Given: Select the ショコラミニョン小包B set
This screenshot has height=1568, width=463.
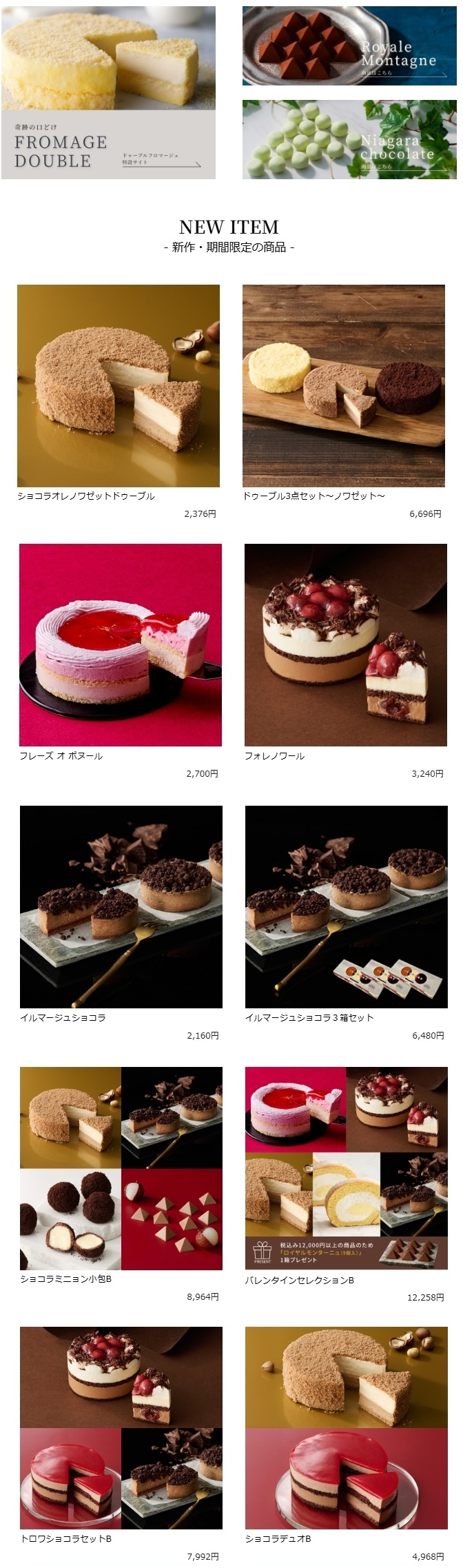Looking at the screenshot, I should coord(121,1168).
